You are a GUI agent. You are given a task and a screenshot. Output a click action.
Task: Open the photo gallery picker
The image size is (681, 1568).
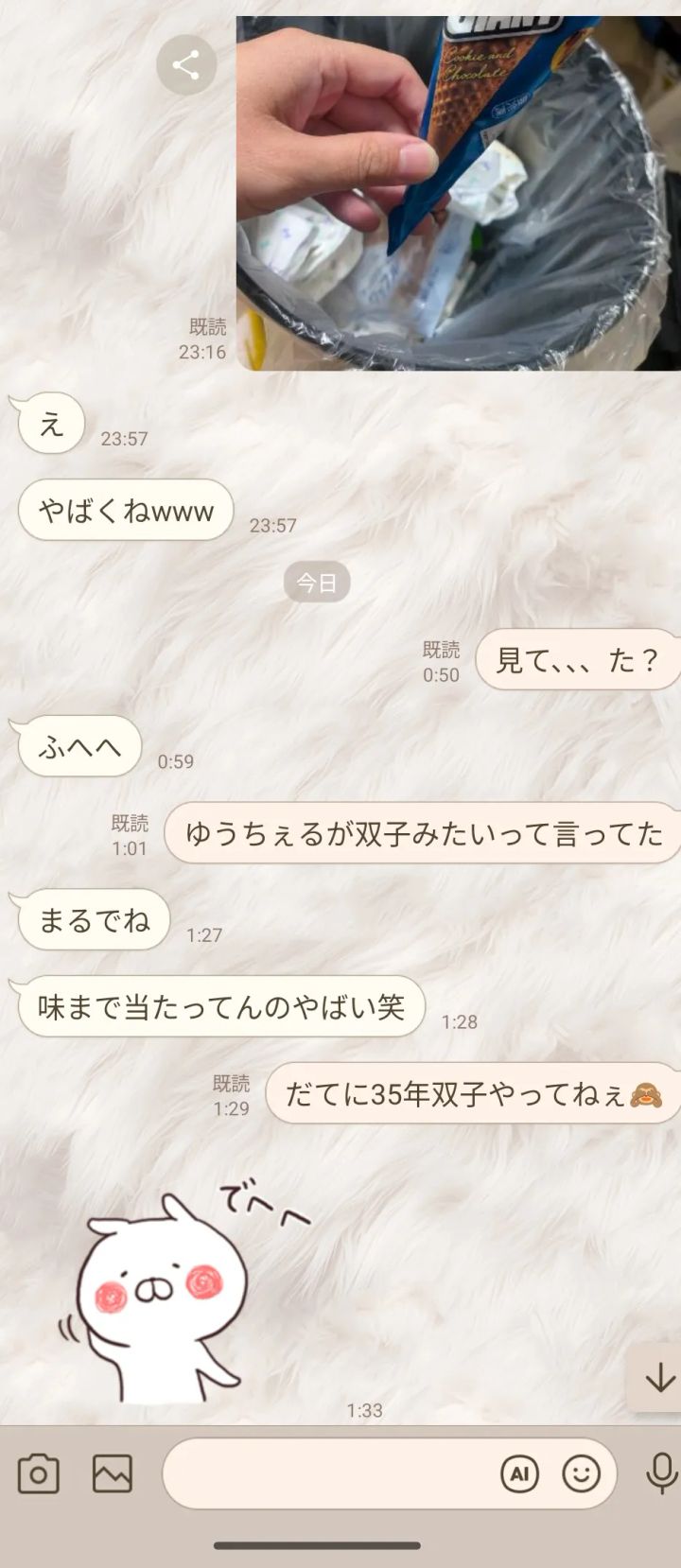[113, 1473]
